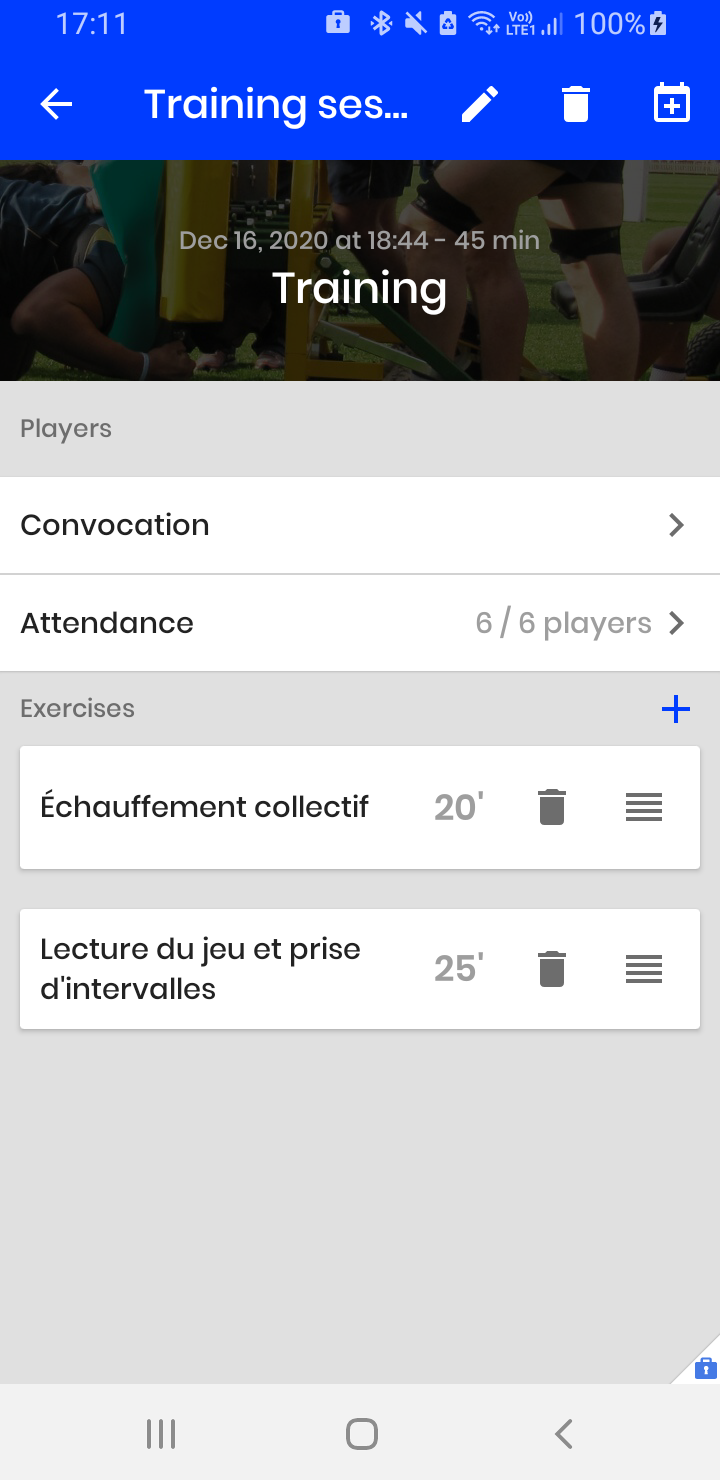Tap the back arrow in the blue header
This screenshot has height=1480, width=720.
(56, 103)
